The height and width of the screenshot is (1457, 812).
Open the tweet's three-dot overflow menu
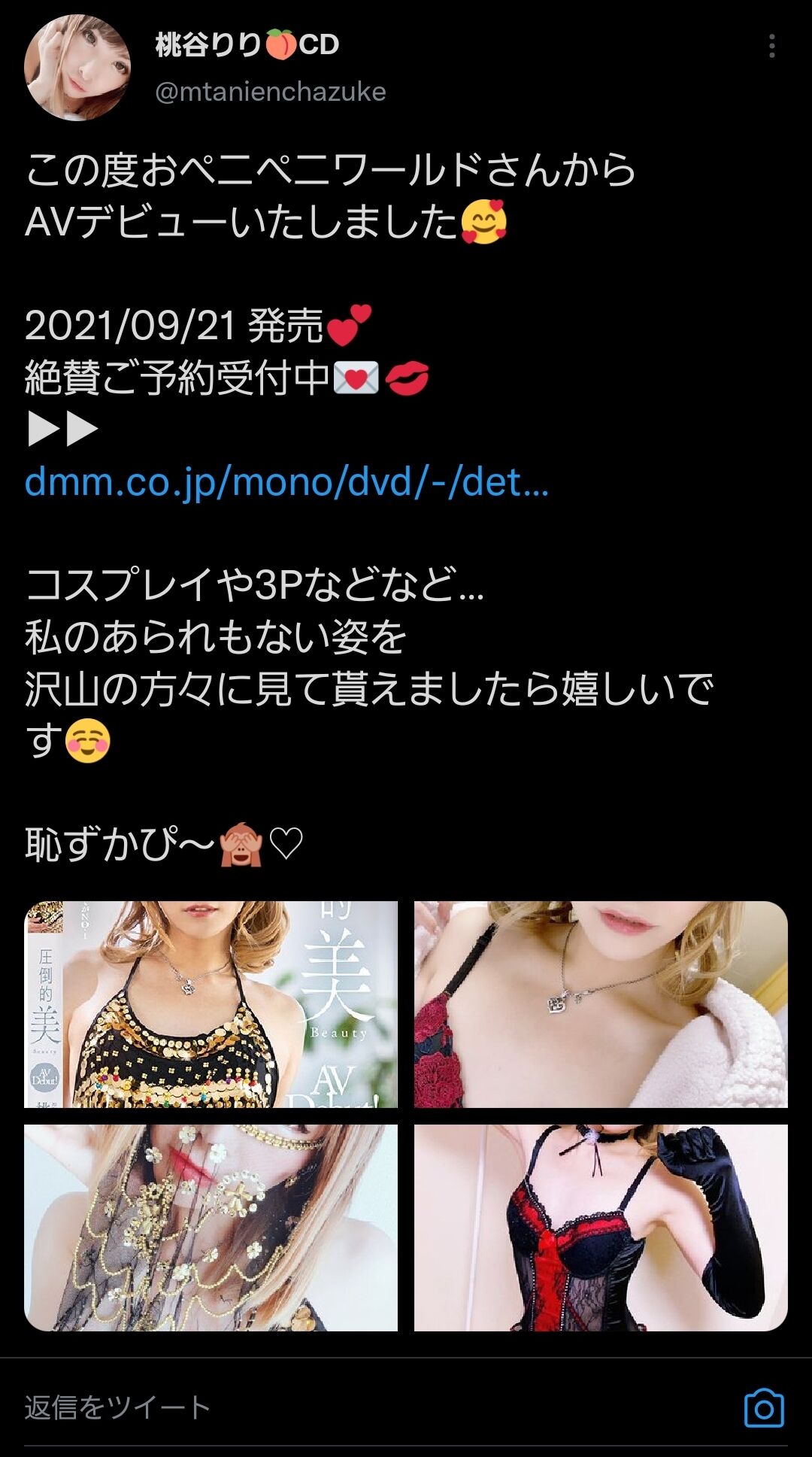point(771,46)
